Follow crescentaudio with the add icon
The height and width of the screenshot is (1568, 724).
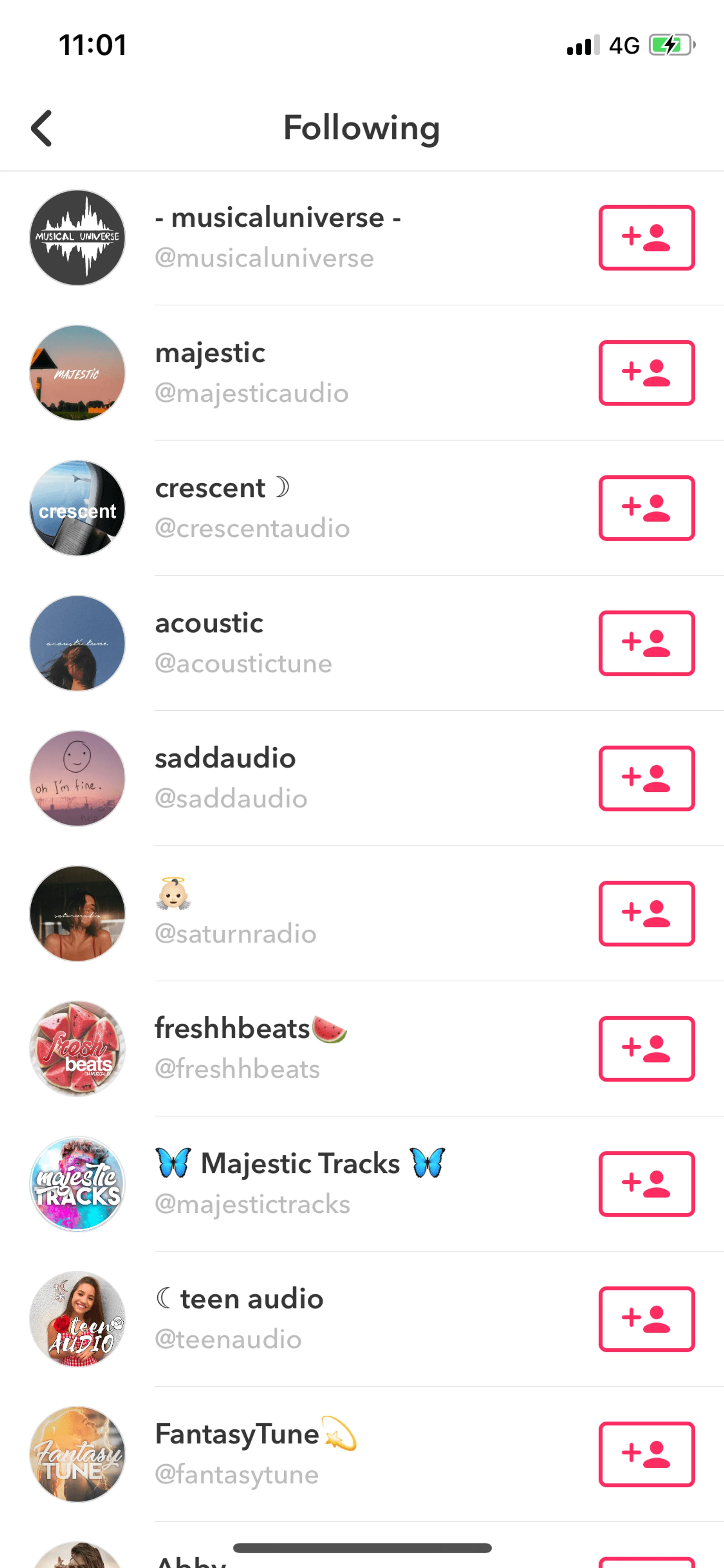tap(646, 508)
